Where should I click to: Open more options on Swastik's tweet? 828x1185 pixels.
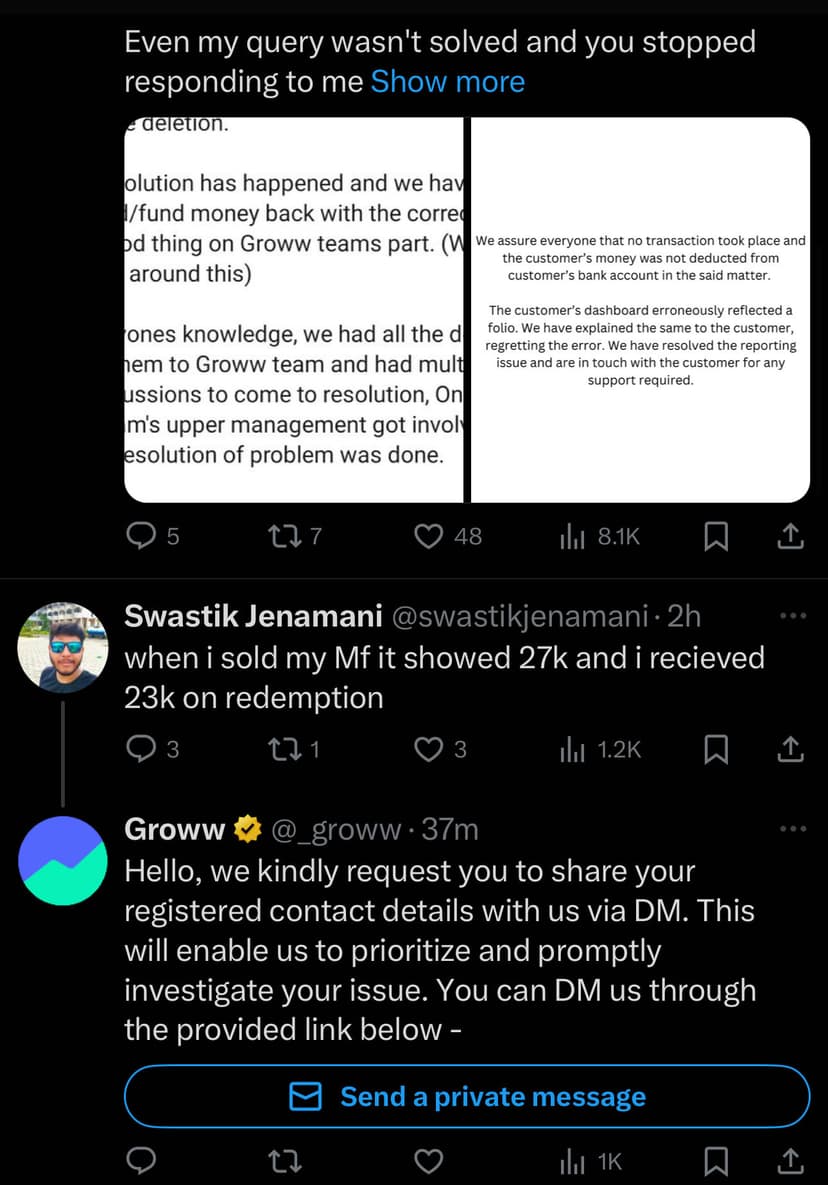point(793,616)
